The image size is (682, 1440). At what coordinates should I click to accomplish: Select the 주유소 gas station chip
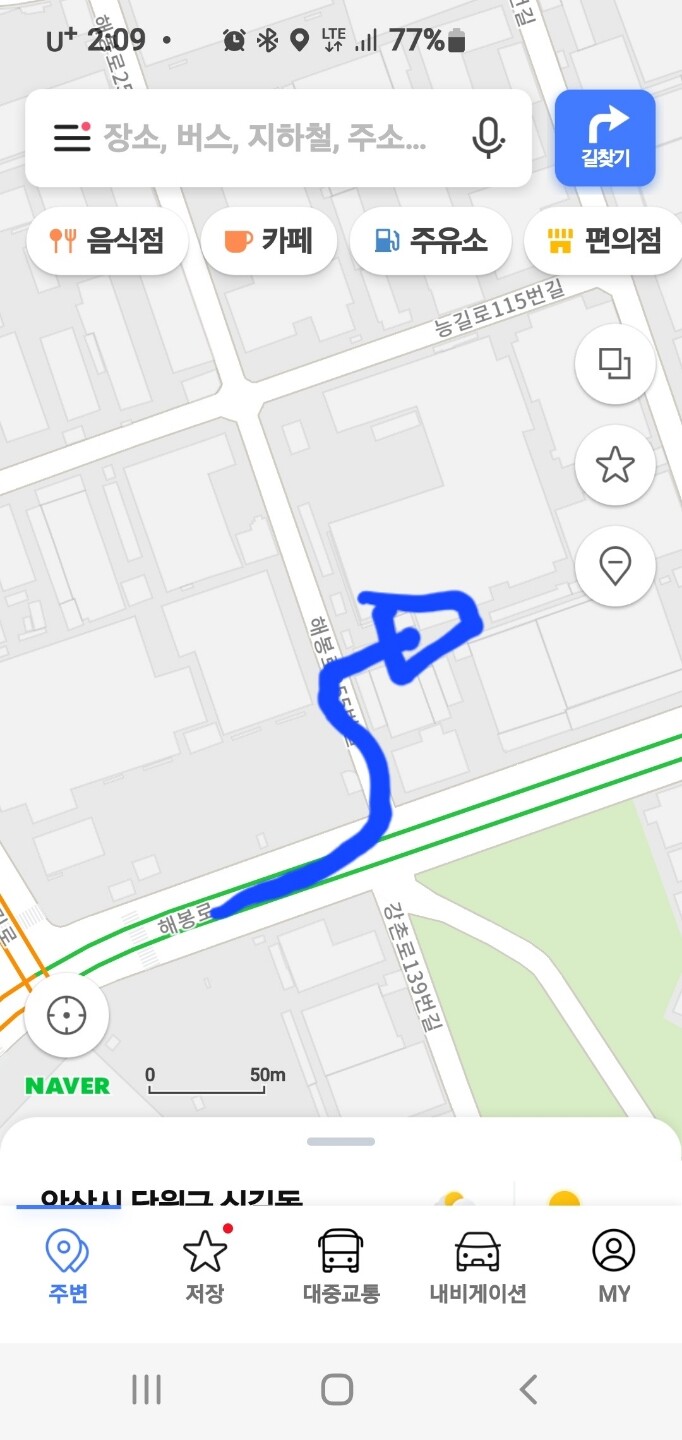pyautogui.click(x=430, y=240)
